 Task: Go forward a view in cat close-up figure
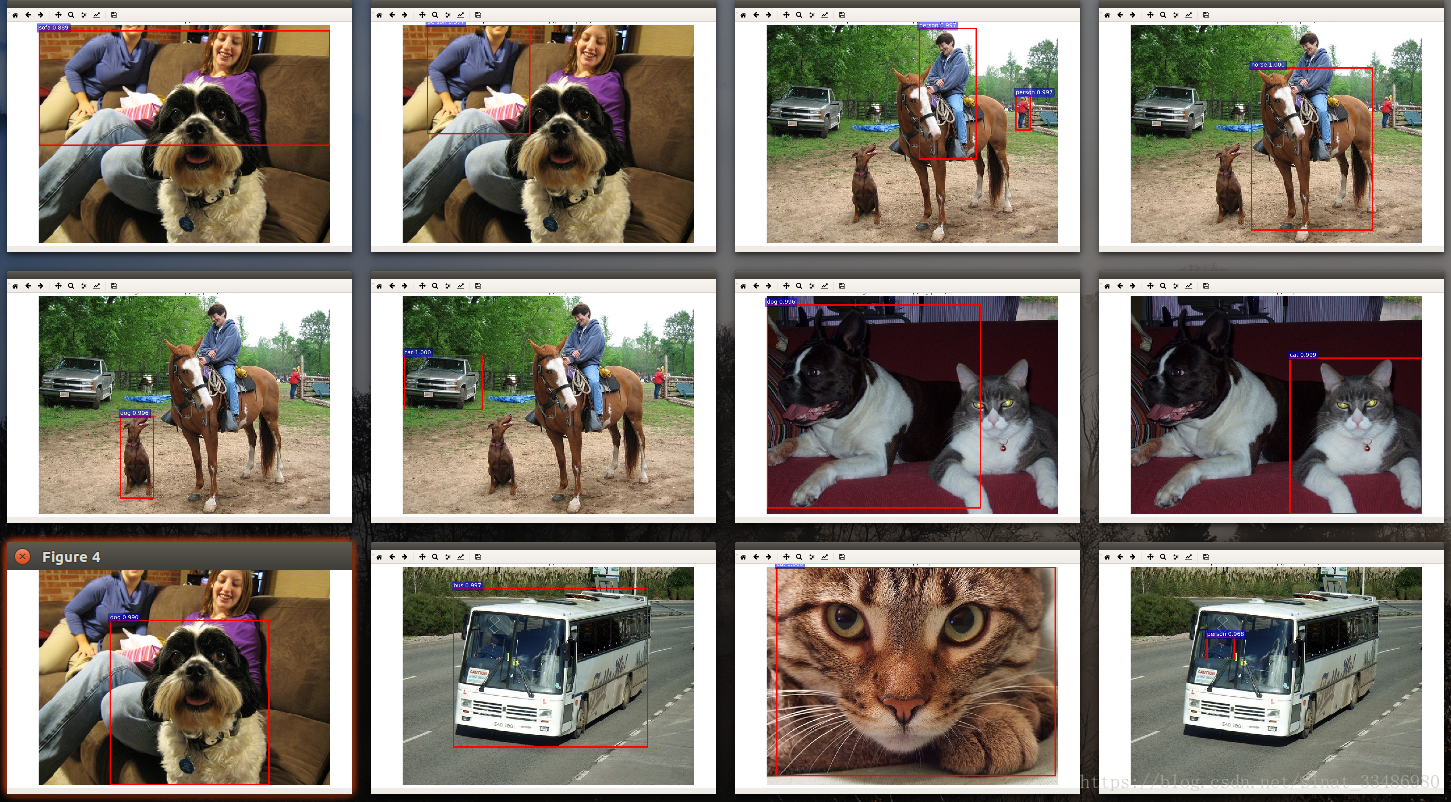(768, 556)
